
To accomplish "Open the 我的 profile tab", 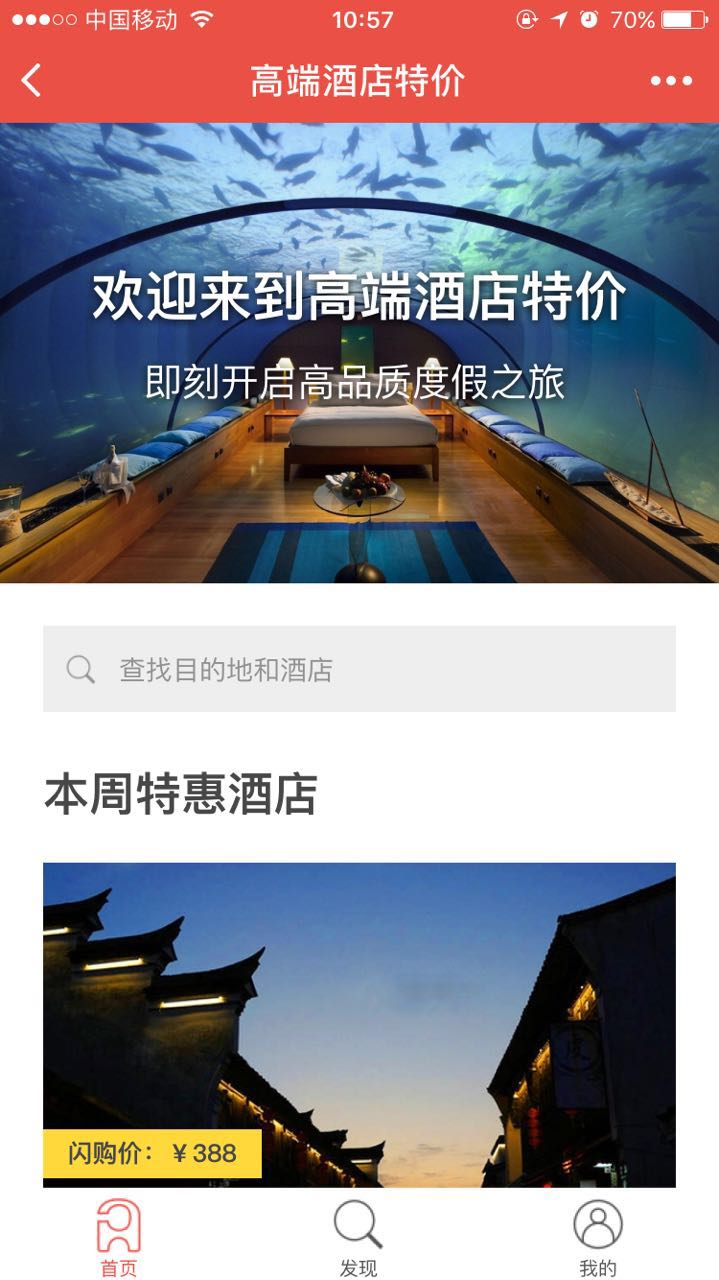I will pos(598,1238).
